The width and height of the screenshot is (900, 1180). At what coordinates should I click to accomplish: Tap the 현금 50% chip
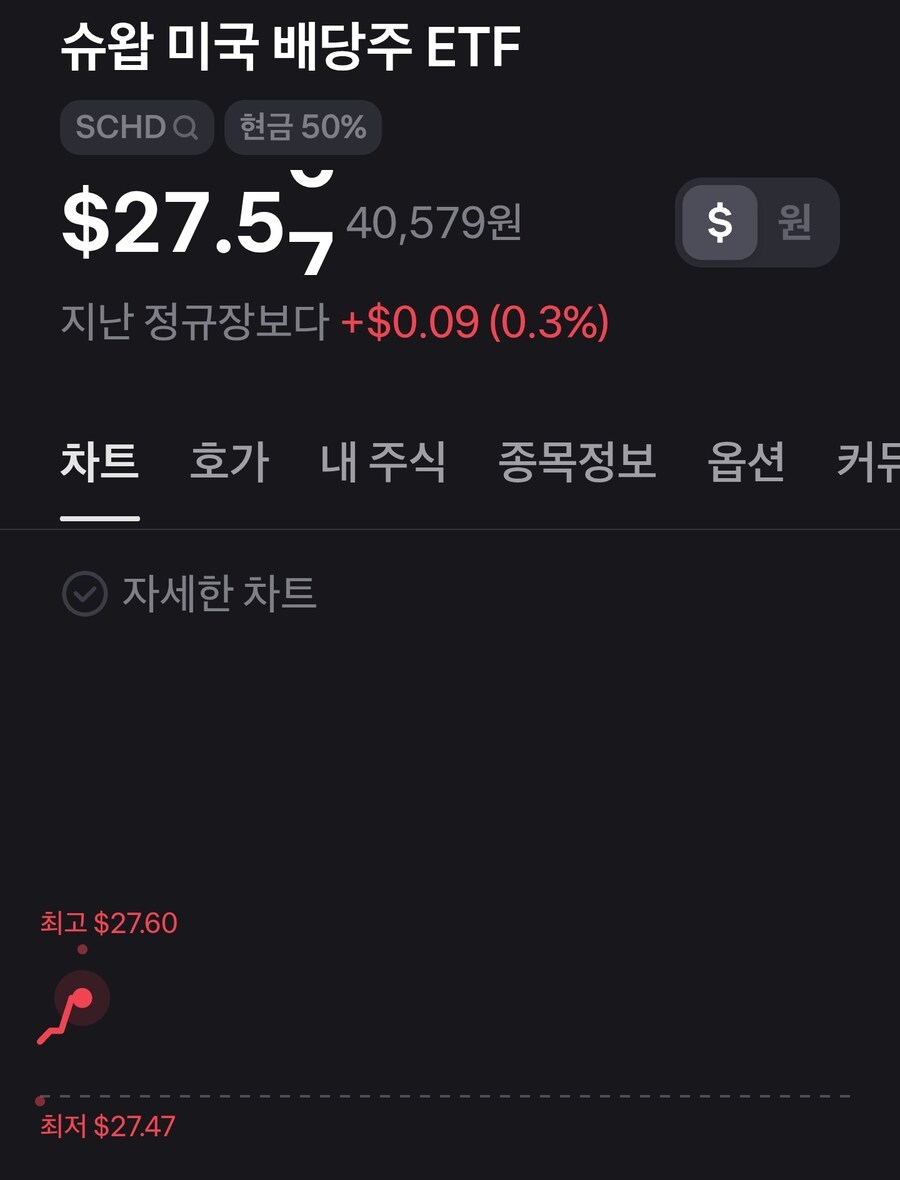click(302, 127)
